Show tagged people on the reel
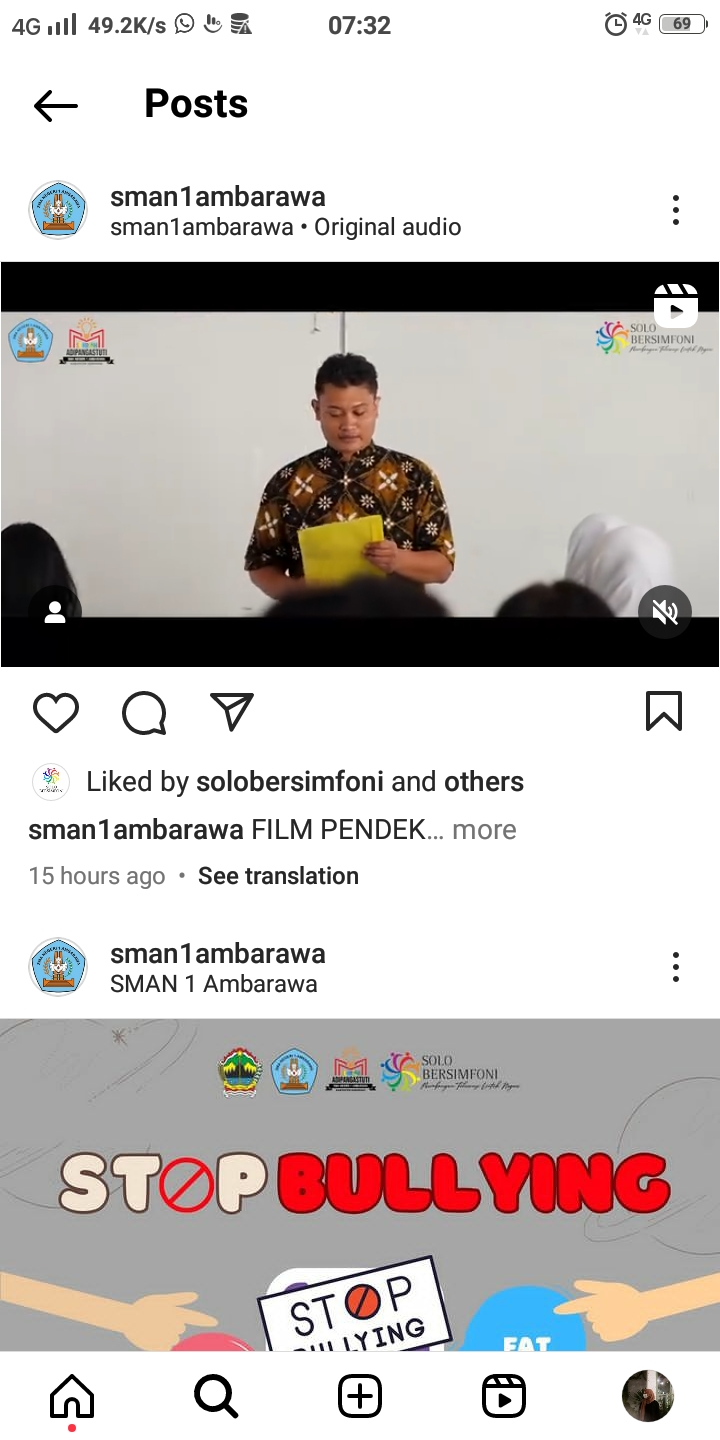720x1440 pixels. coord(55,612)
